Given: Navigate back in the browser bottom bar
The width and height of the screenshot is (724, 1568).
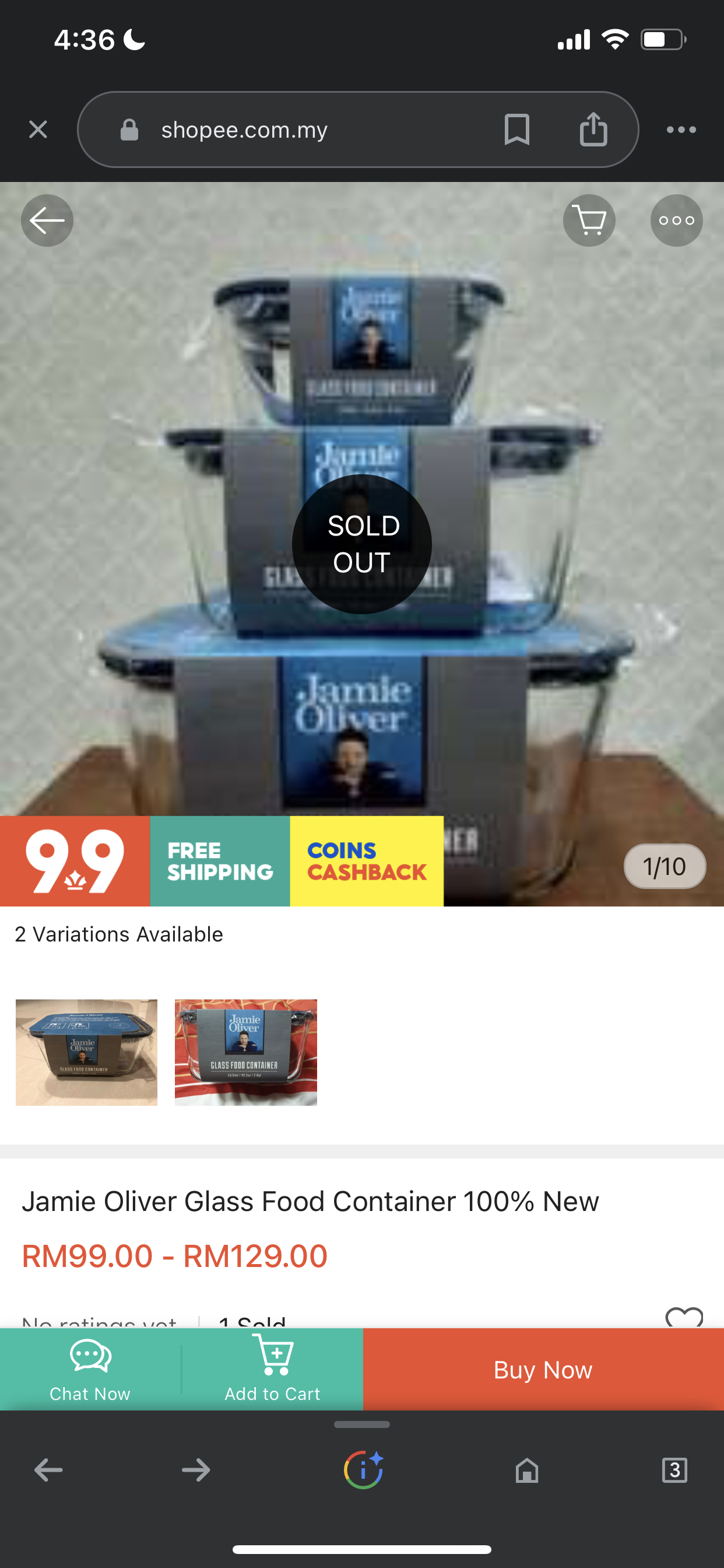Looking at the screenshot, I should (x=48, y=1471).
